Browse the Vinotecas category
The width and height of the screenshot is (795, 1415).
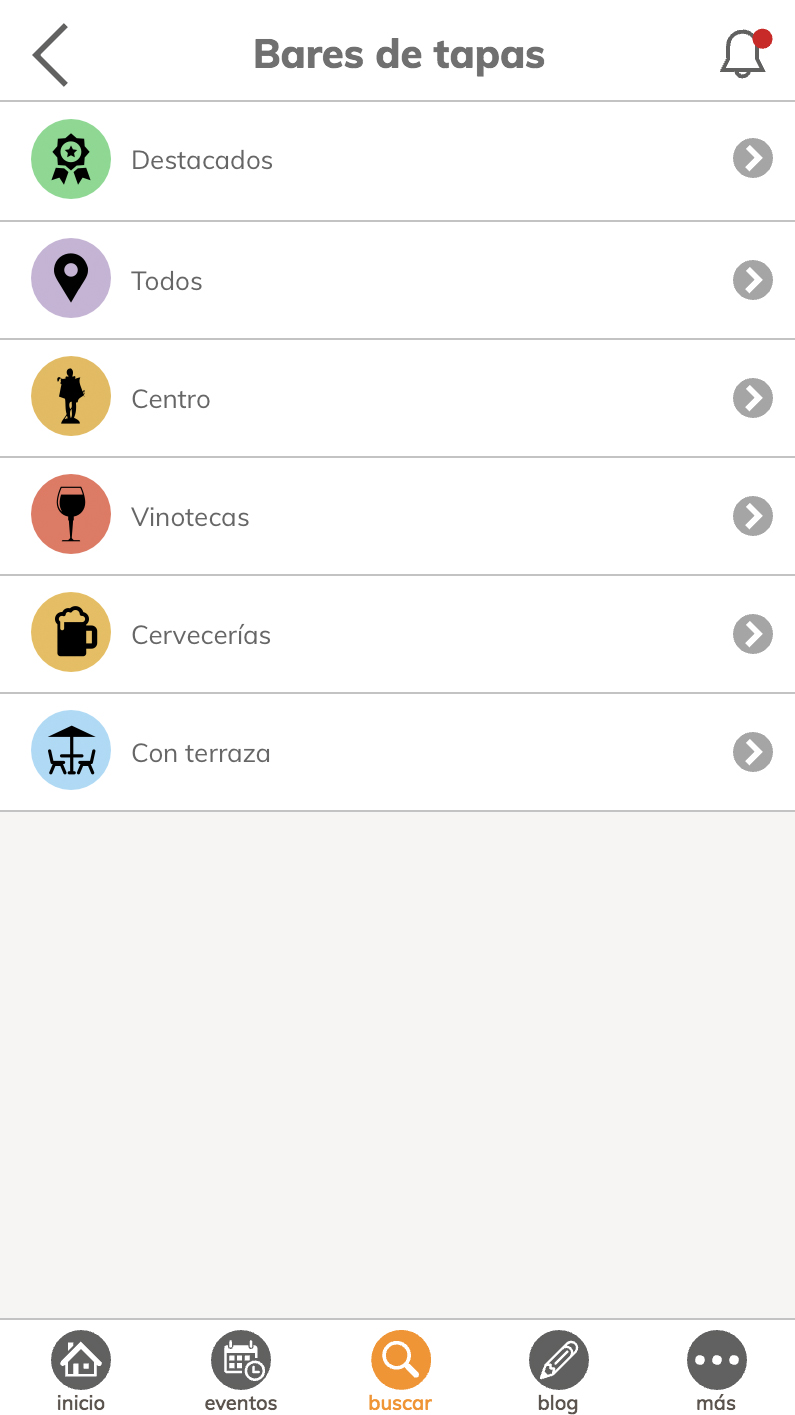[x=397, y=516]
